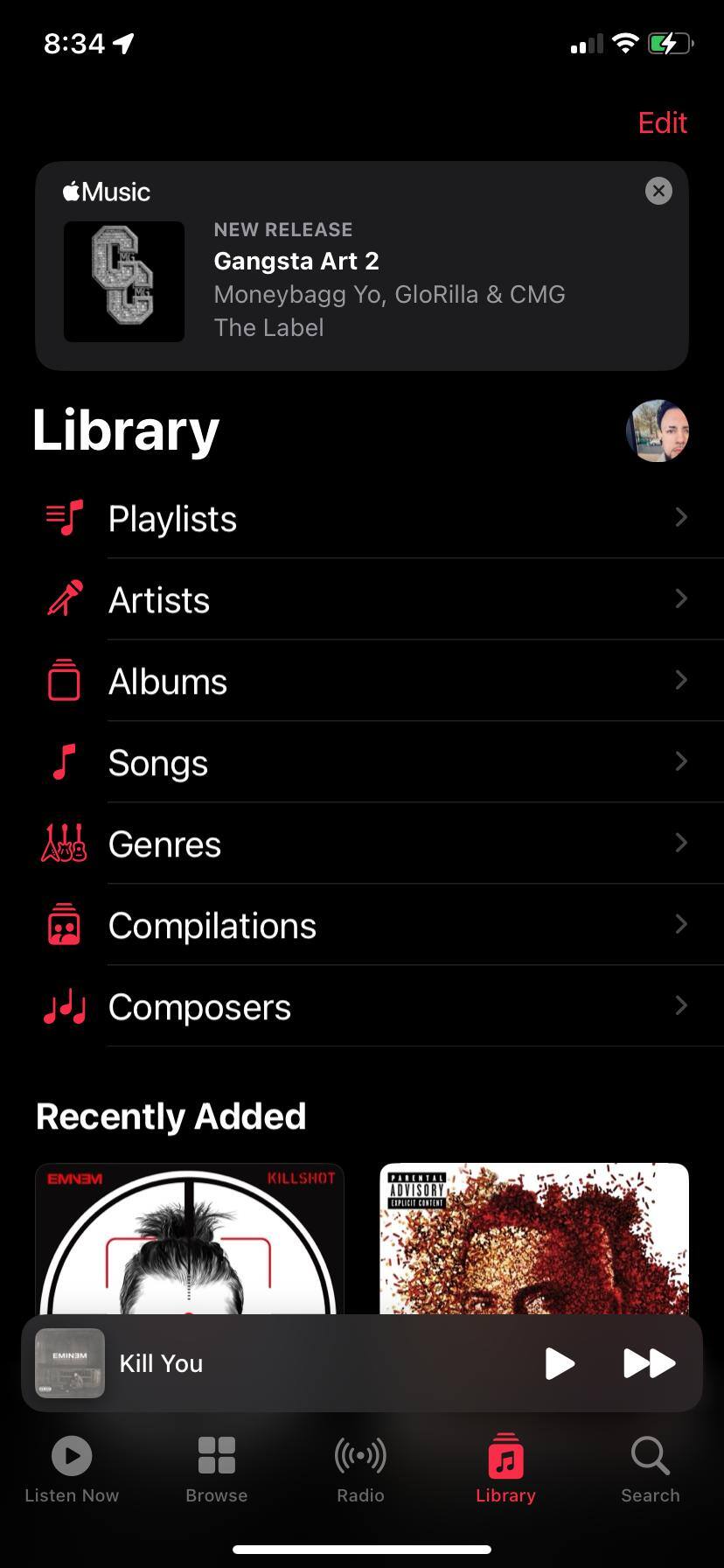The width and height of the screenshot is (724, 1568).
Task: Open the red mosaic Parental Advisory album
Action: [x=533, y=1238]
